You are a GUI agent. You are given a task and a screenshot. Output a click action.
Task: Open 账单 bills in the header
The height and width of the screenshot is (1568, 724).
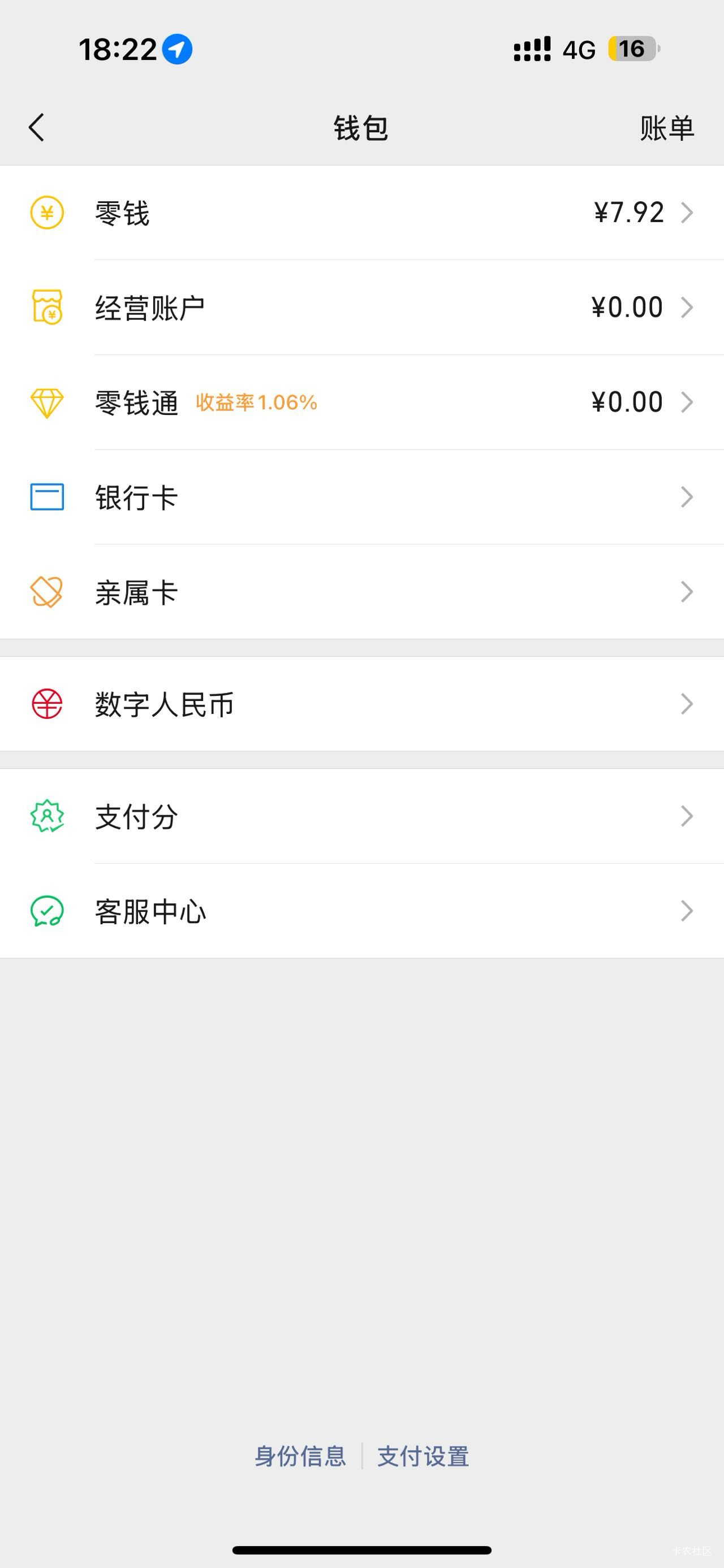pos(667,128)
